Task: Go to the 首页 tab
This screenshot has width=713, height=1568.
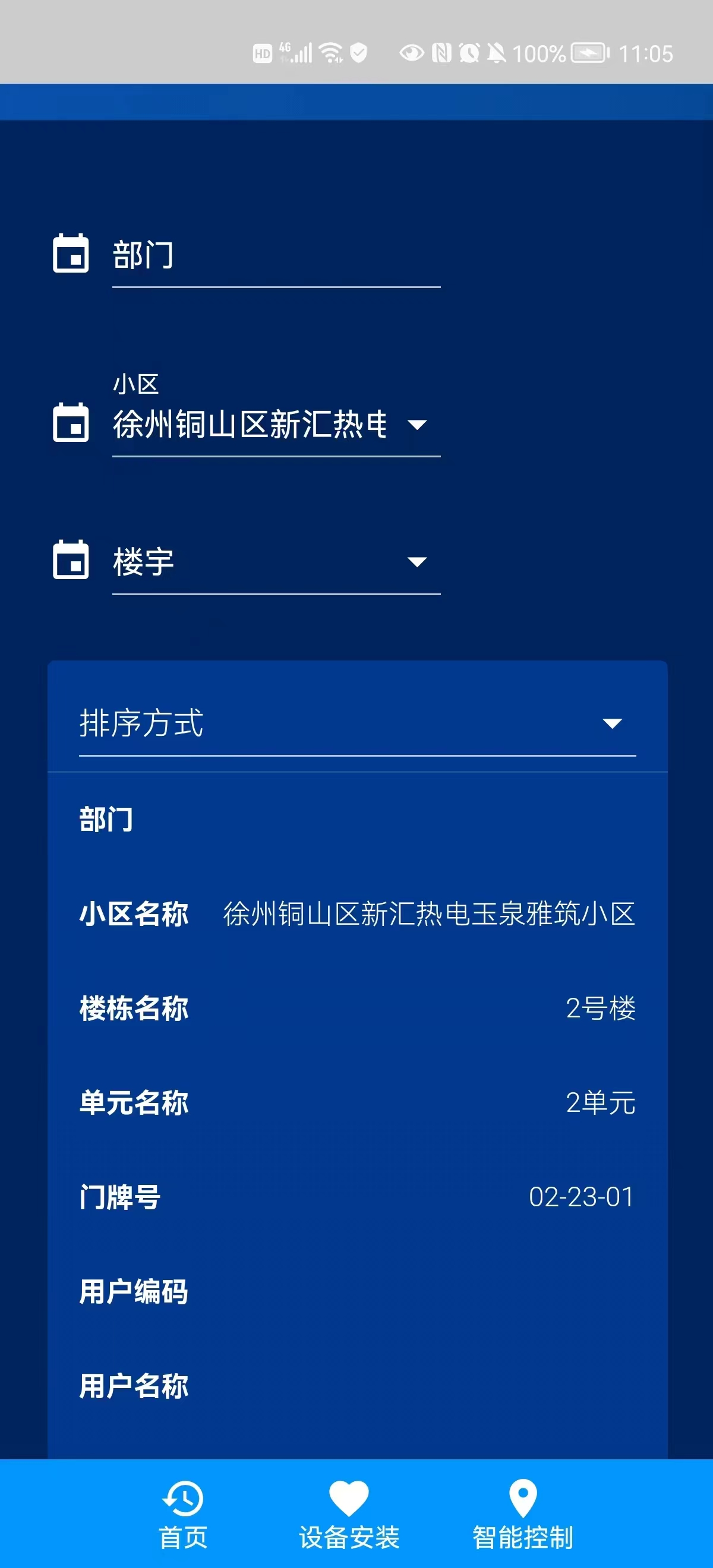Action: 182,1514
